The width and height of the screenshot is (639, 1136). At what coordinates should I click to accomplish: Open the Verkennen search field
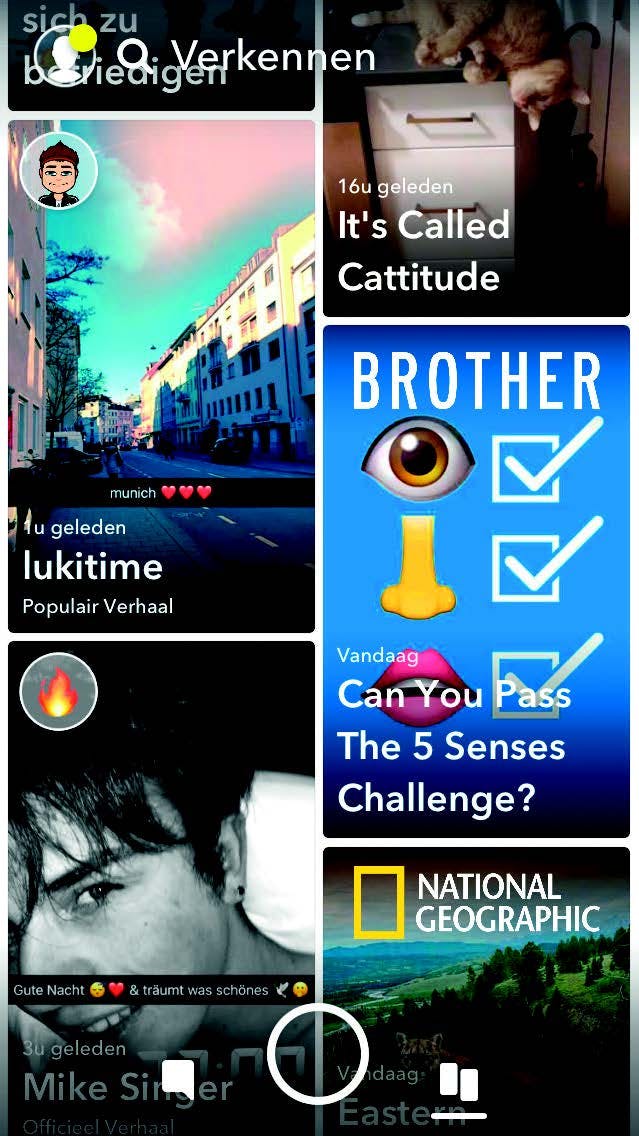click(247, 55)
